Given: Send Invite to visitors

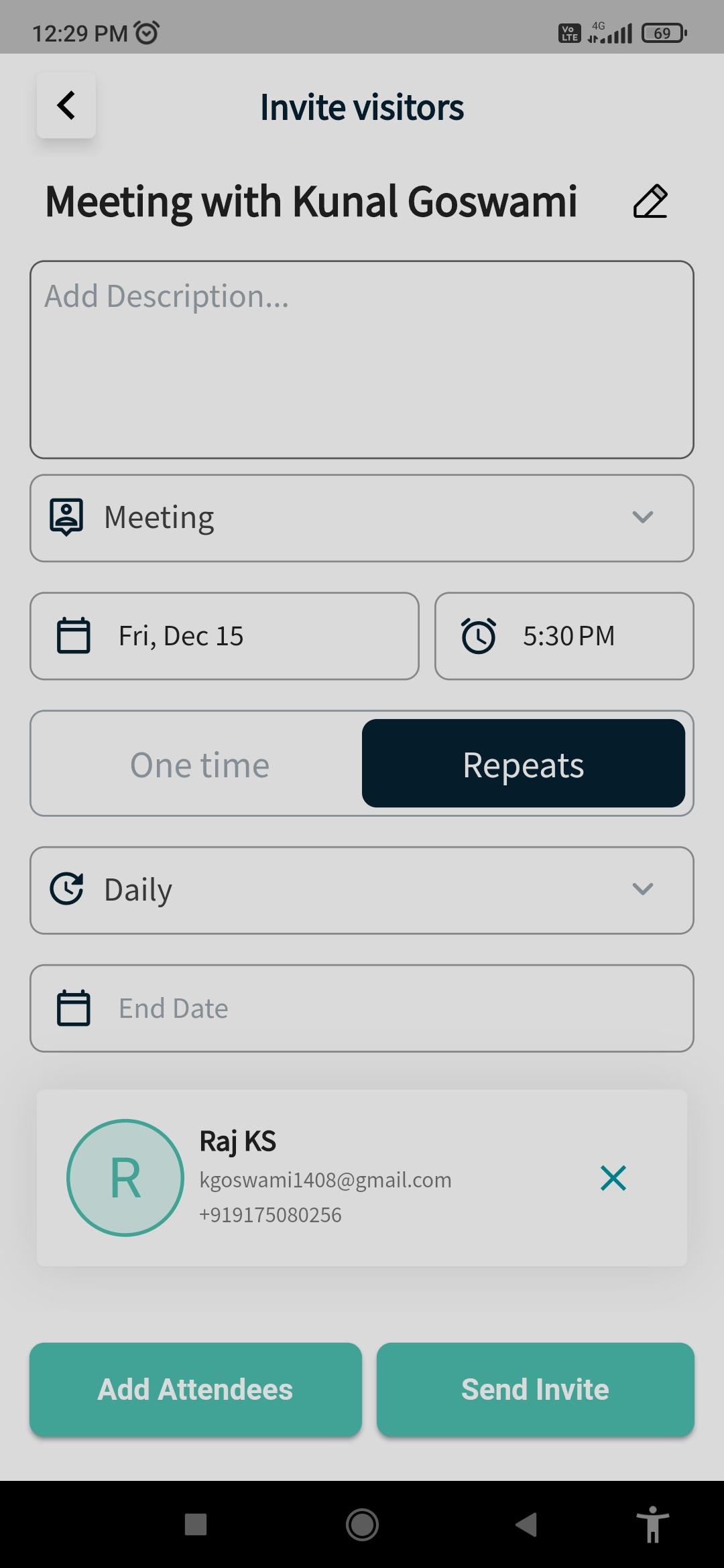Looking at the screenshot, I should (536, 1389).
